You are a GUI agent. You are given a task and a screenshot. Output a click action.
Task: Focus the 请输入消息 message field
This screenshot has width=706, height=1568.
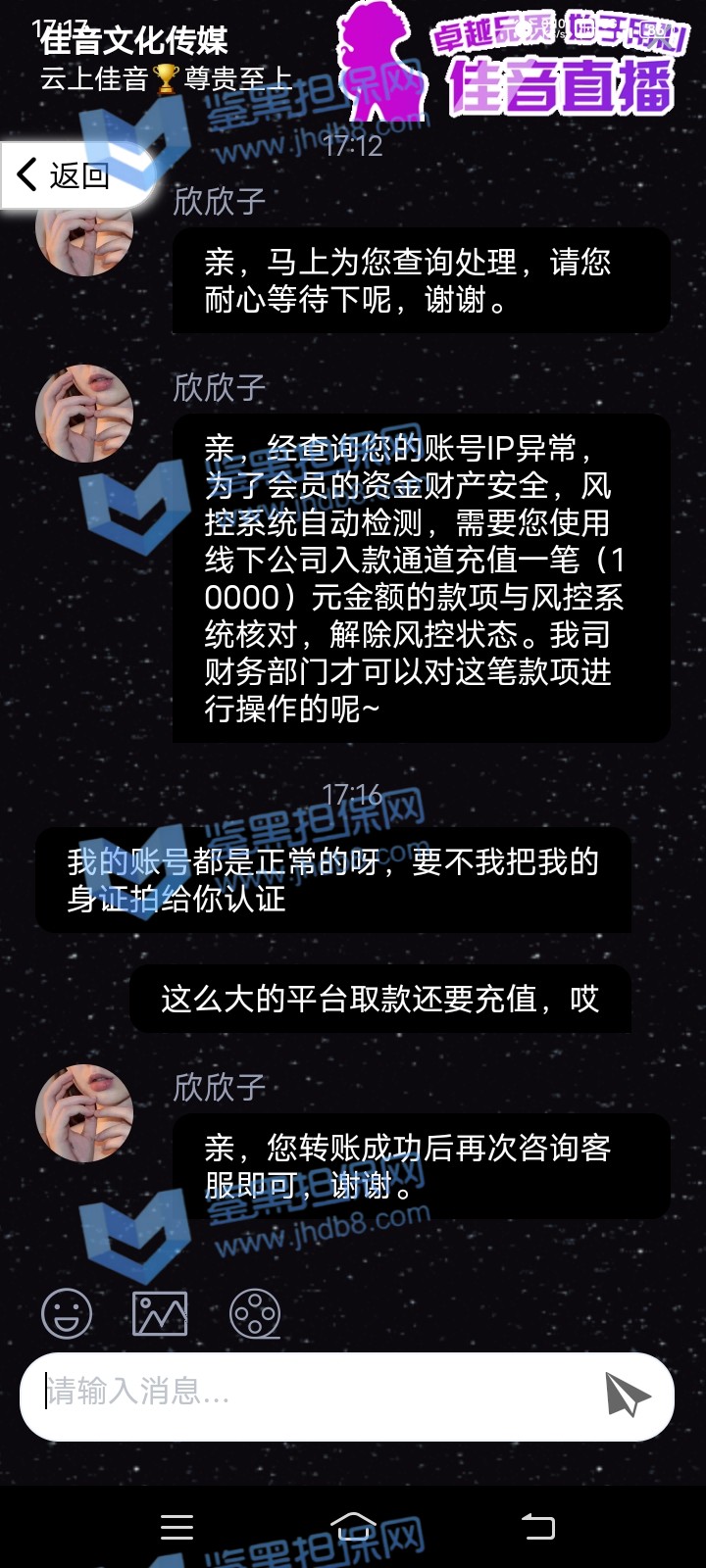[x=314, y=1392]
